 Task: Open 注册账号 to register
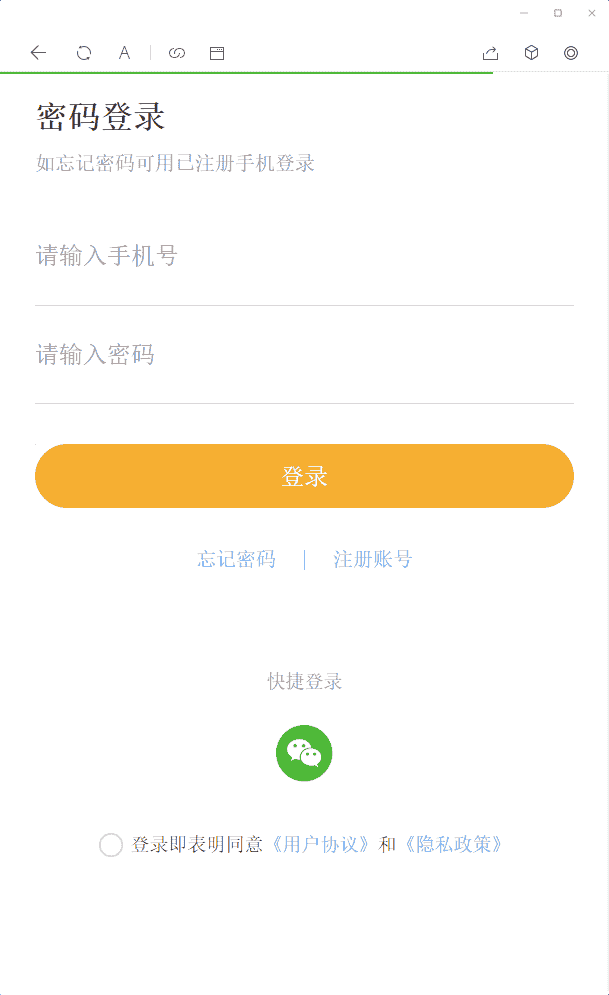click(x=373, y=559)
